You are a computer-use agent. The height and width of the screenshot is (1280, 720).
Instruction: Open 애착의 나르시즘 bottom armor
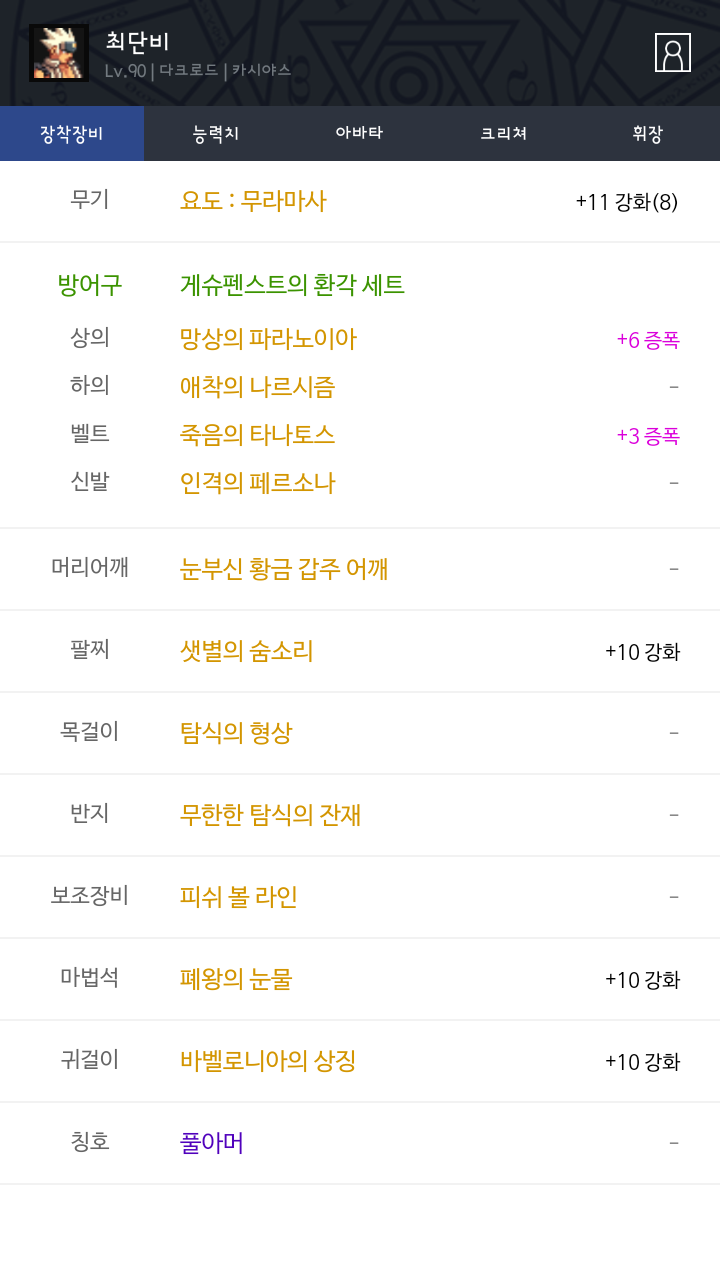pos(257,387)
